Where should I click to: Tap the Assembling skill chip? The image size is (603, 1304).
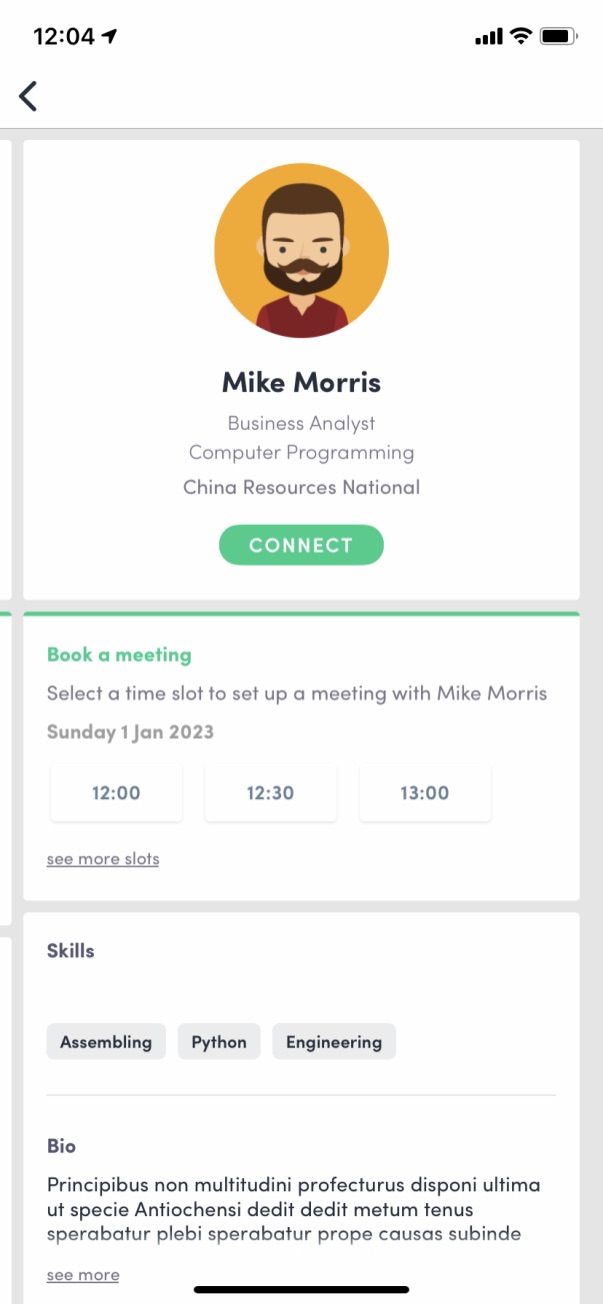pyautogui.click(x=106, y=1042)
